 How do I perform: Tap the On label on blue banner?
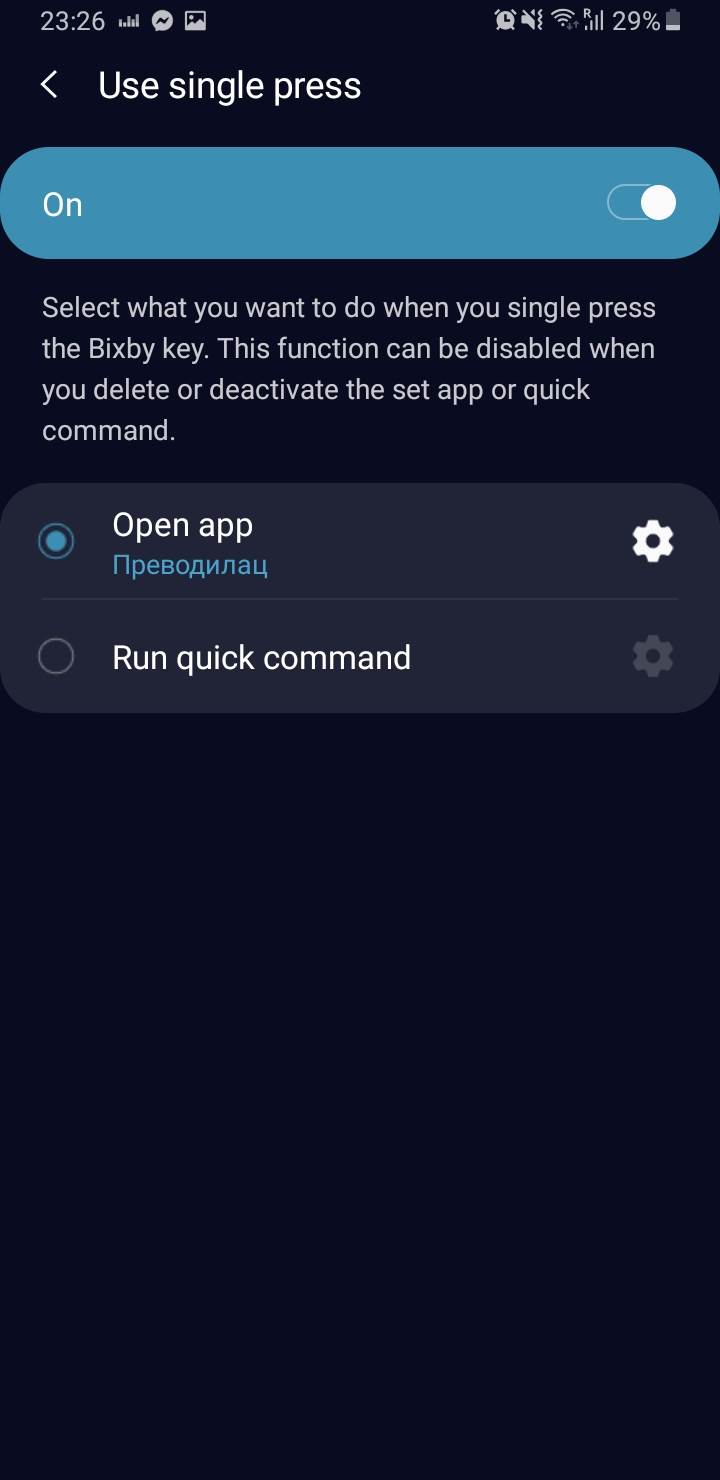coord(62,203)
